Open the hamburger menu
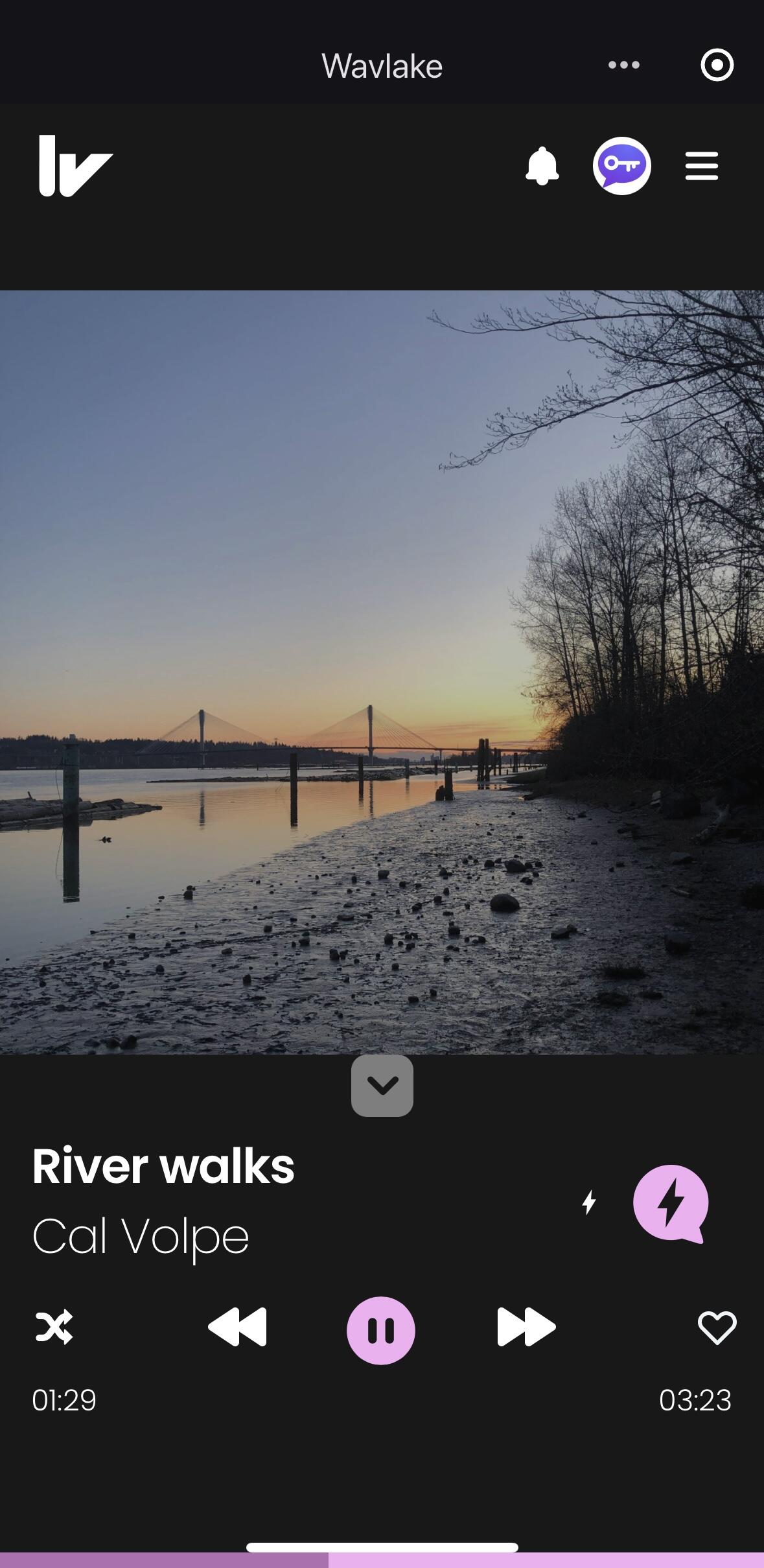Viewport: 764px width, 1568px height. [x=702, y=167]
